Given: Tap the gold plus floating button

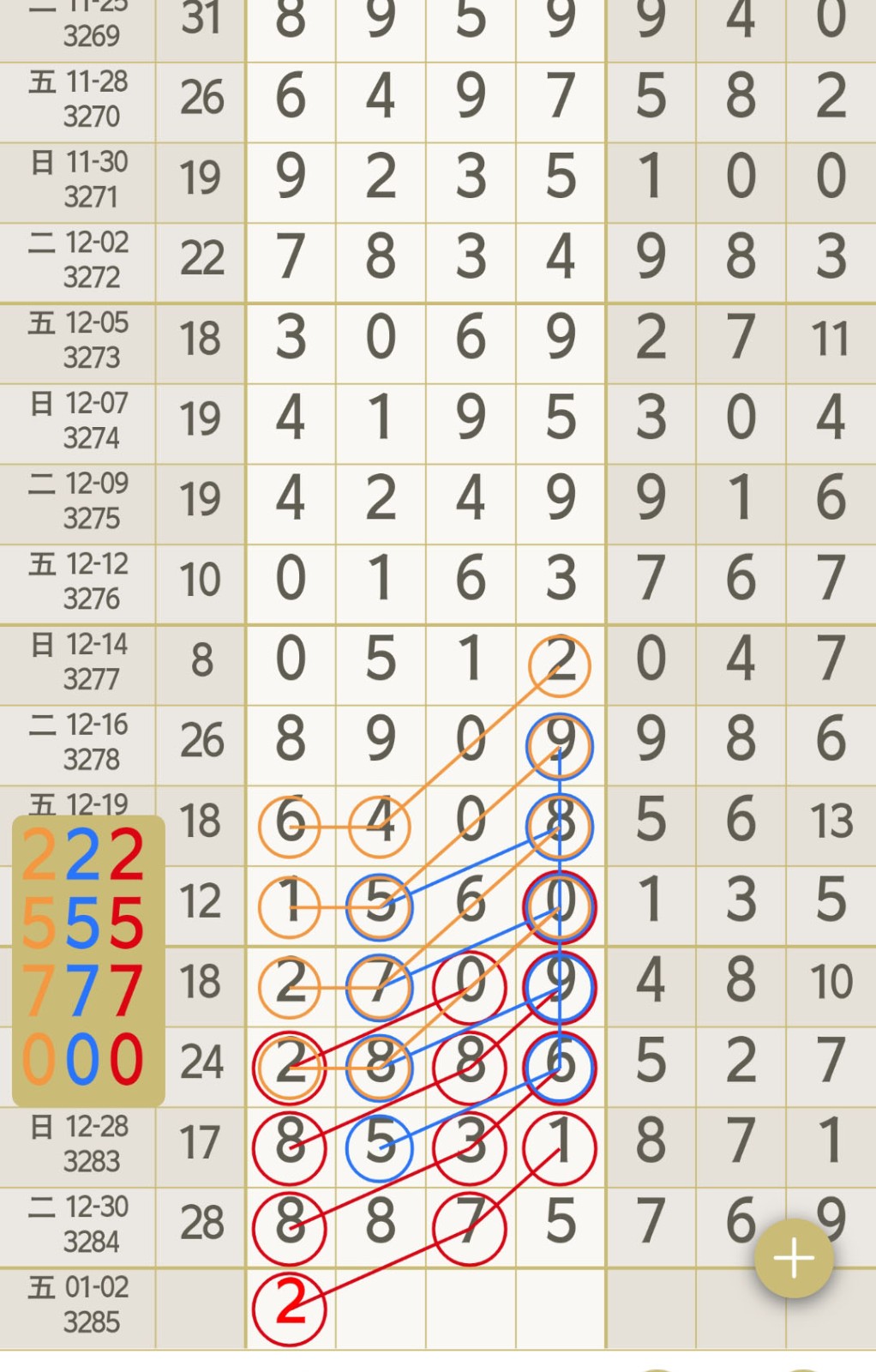Looking at the screenshot, I should [793, 1258].
